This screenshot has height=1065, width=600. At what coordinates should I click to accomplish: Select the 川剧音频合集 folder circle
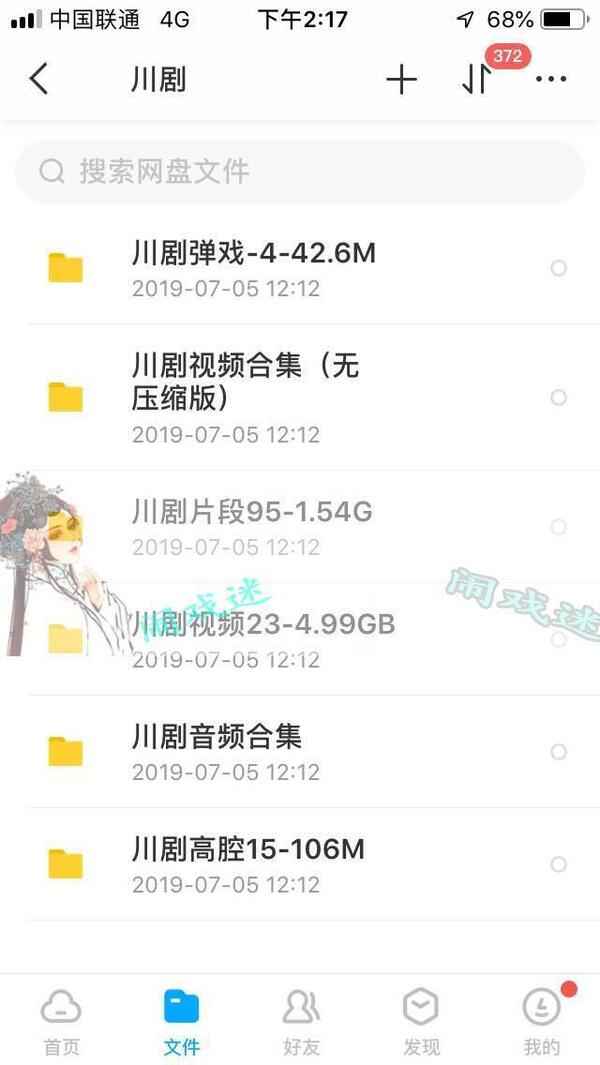click(559, 752)
